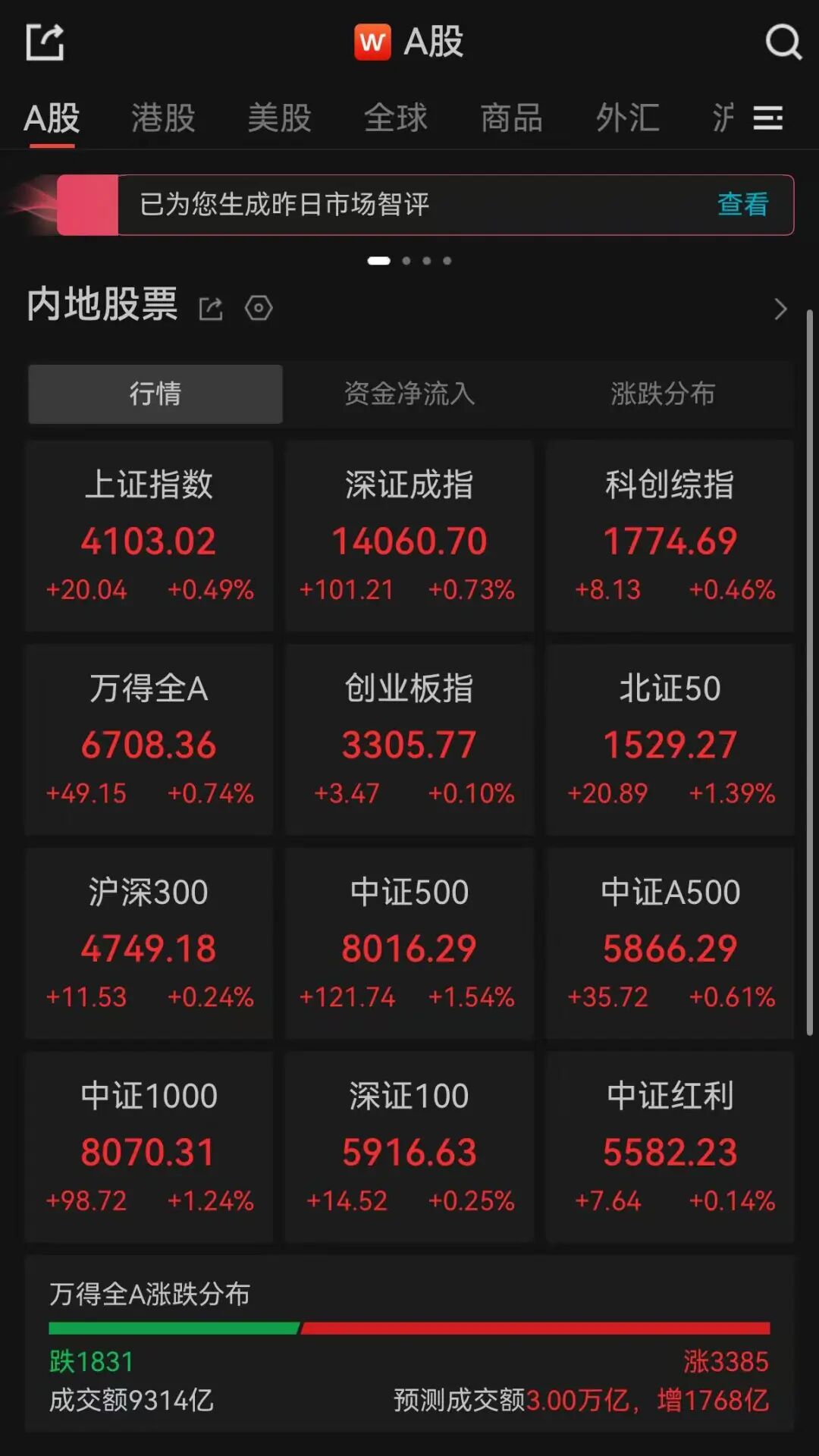Screen dimensions: 819x1456
Task: Expand the full tab list menu
Action: click(x=767, y=118)
